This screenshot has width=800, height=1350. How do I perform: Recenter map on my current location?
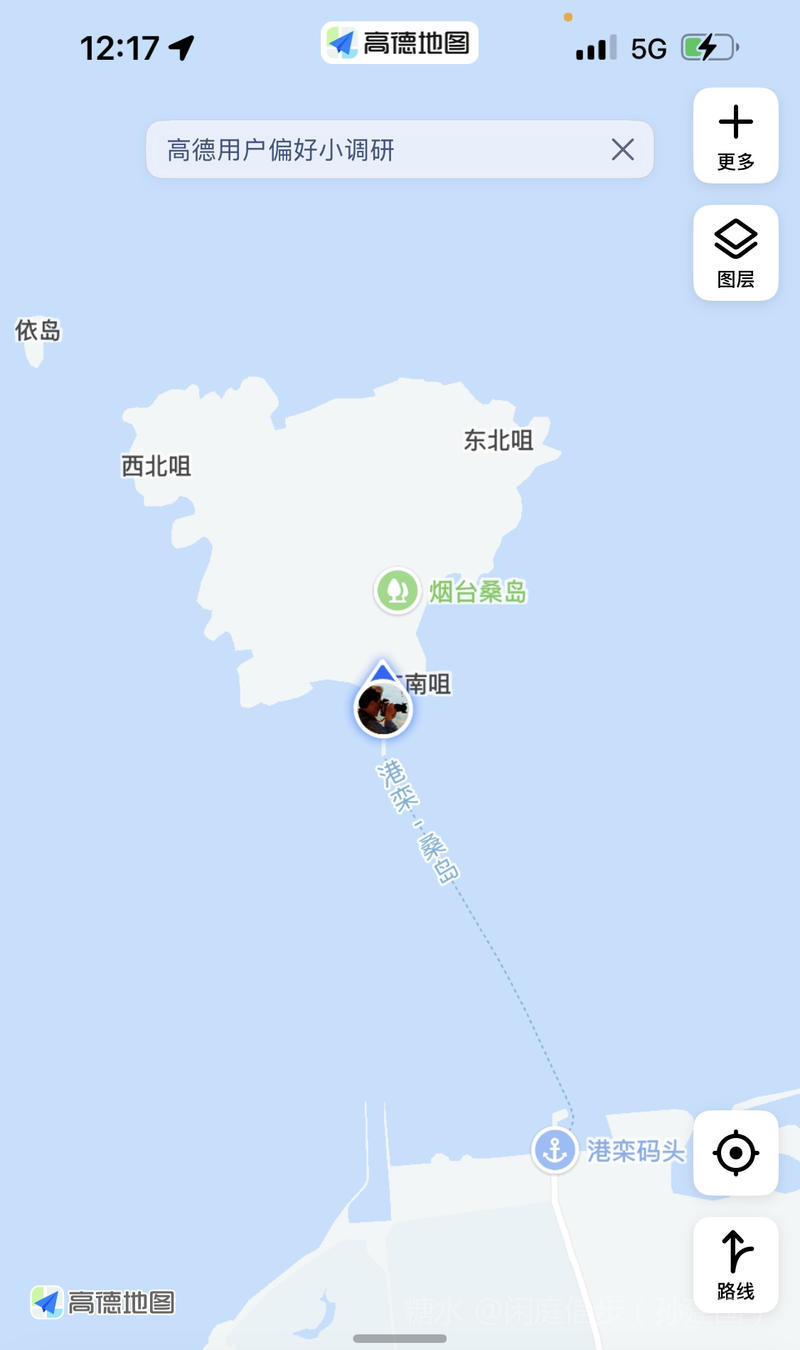pyautogui.click(x=735, y=1153)
